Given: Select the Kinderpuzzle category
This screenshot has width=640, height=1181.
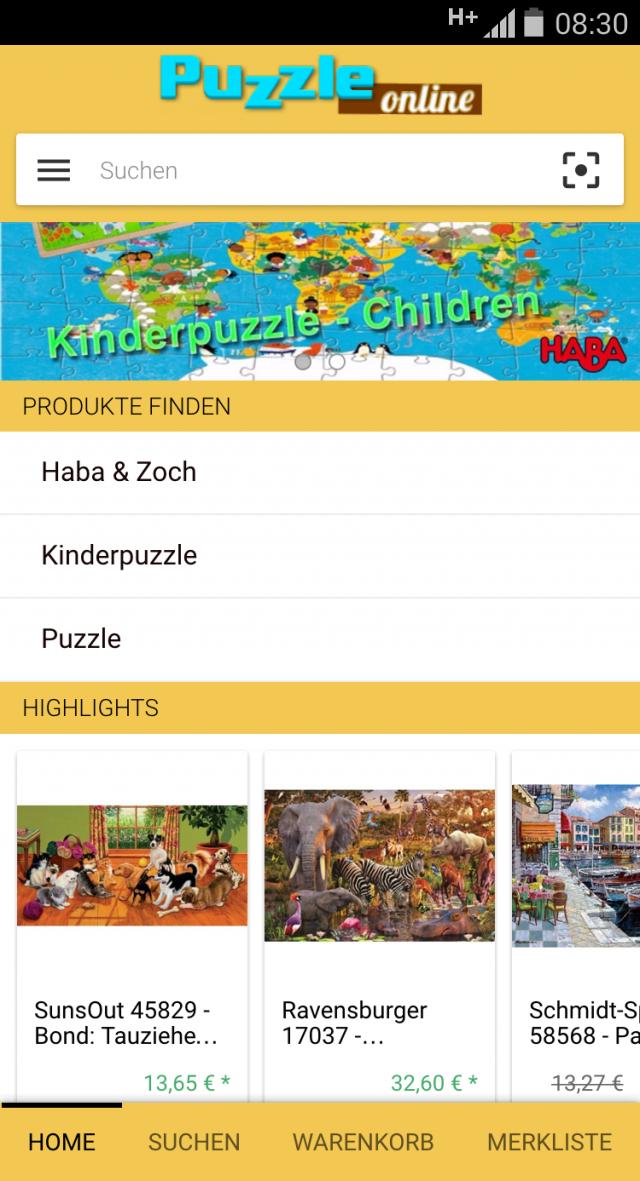Looking at the screenshot, I should pos(320,556).
